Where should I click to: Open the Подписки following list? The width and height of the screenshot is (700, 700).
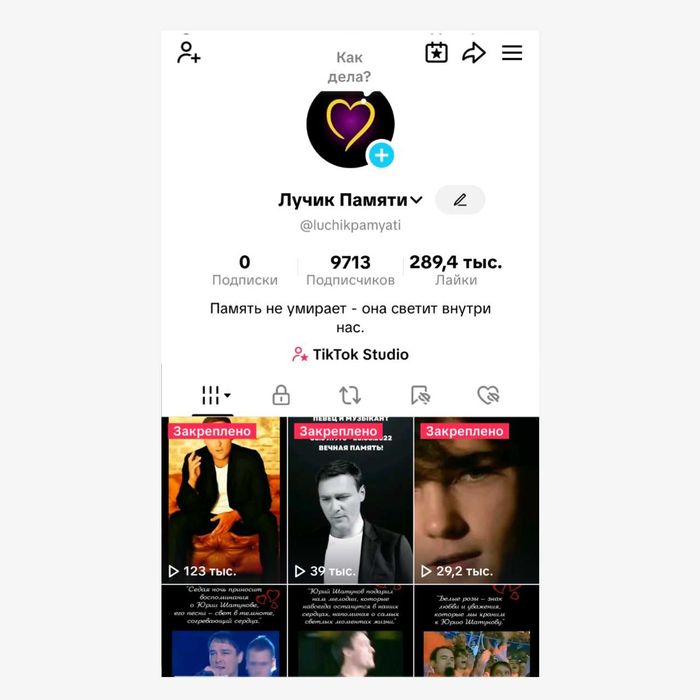click(x=245, y=270)
